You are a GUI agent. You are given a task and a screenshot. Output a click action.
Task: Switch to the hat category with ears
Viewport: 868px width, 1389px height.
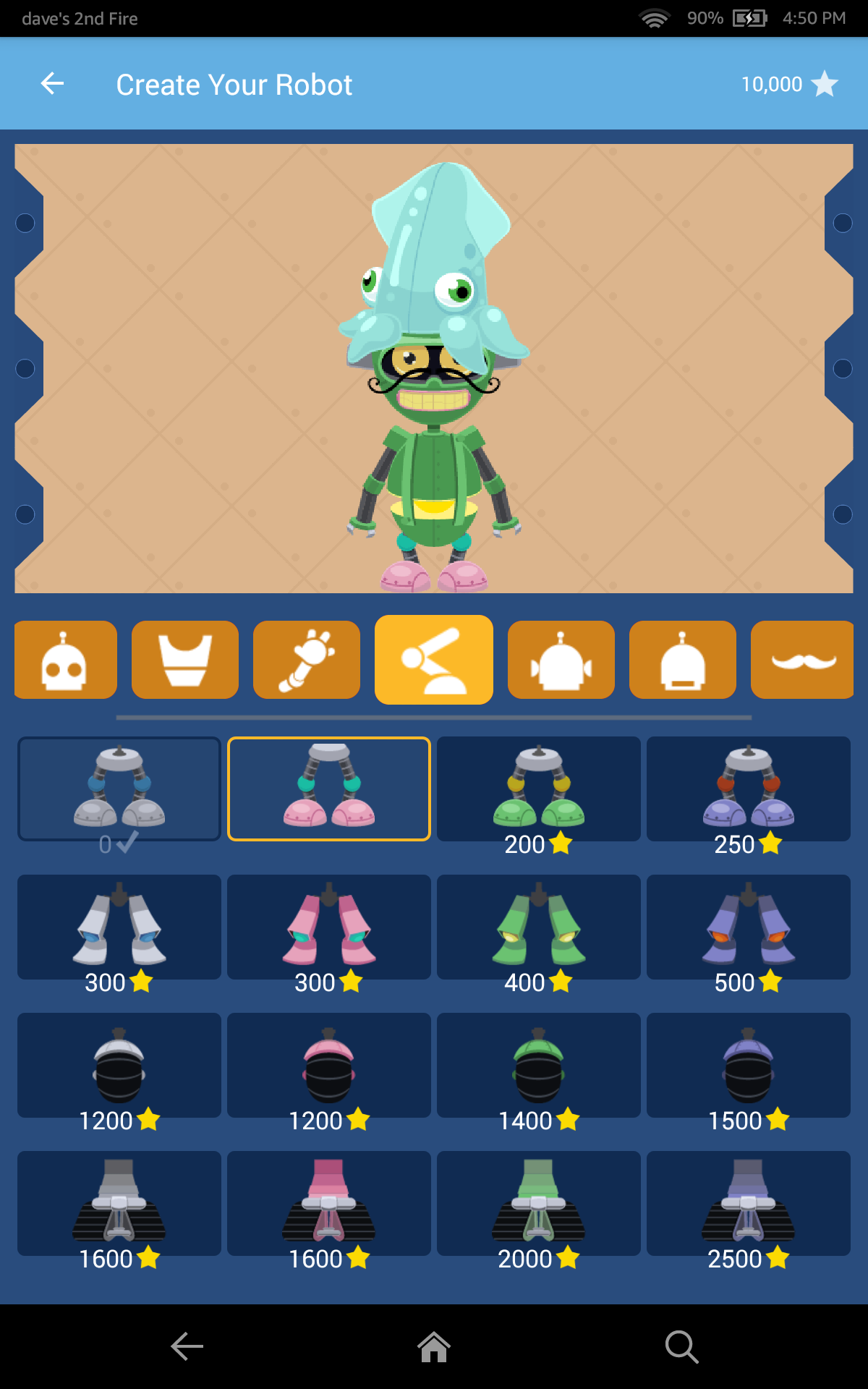pos(561,660)
